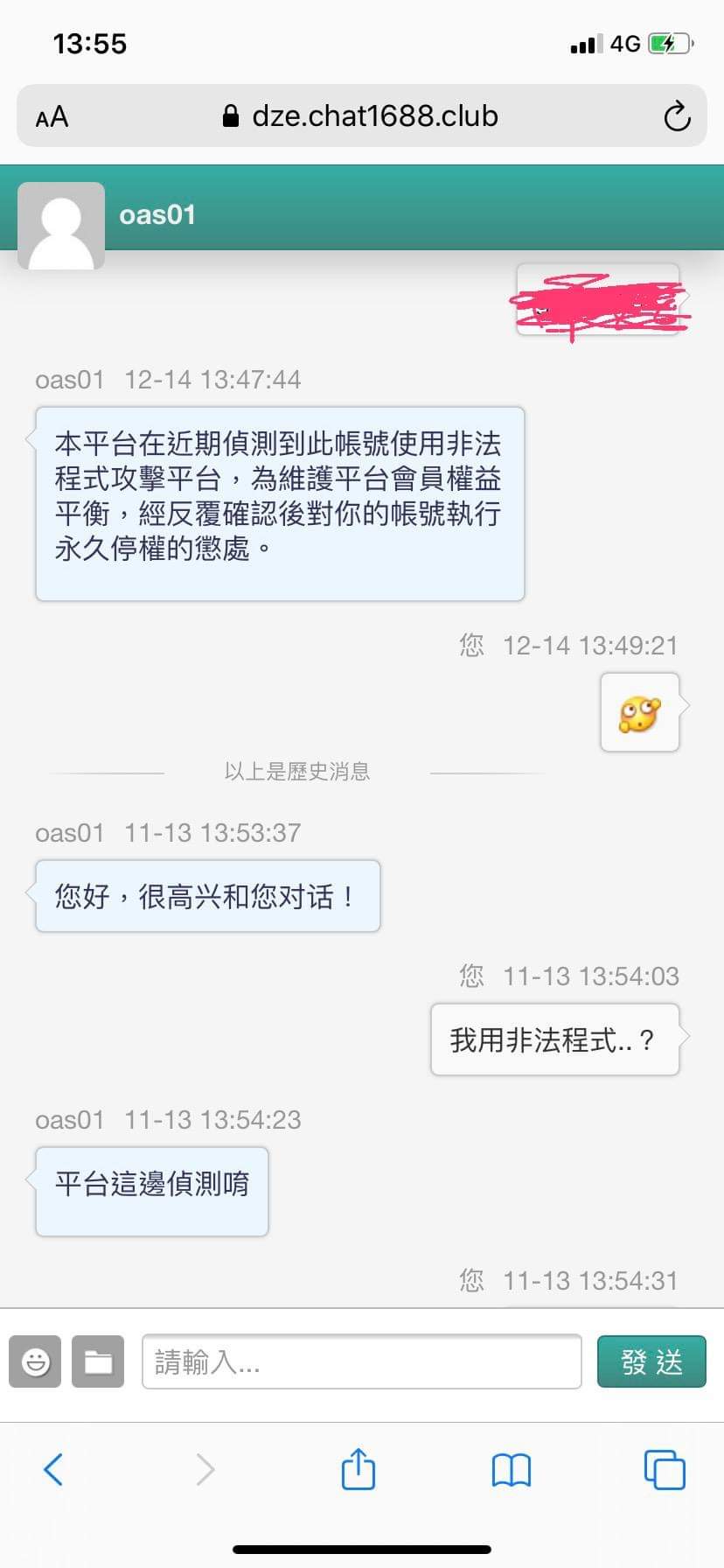724x1568 pixels.
Task: Attach a file with the folder icon
Action: pos(98,1361)
